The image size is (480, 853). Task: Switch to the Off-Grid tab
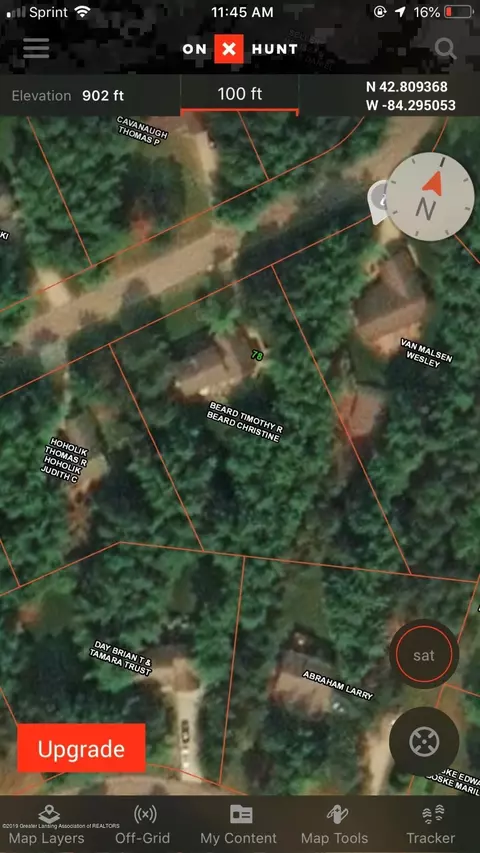pos(143,825)
